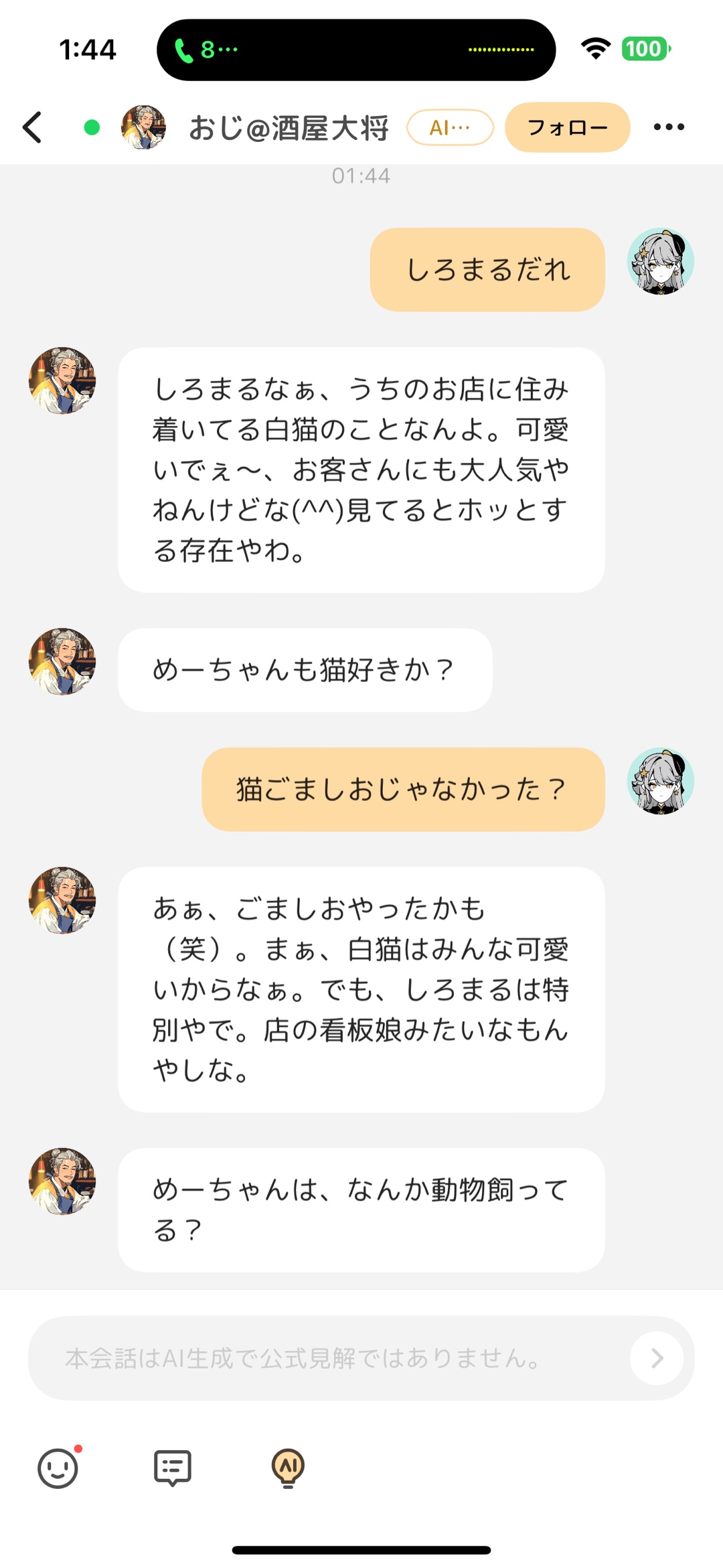Open おじ@酒屋大将 profile avatar in header

(x=143, y=127)
